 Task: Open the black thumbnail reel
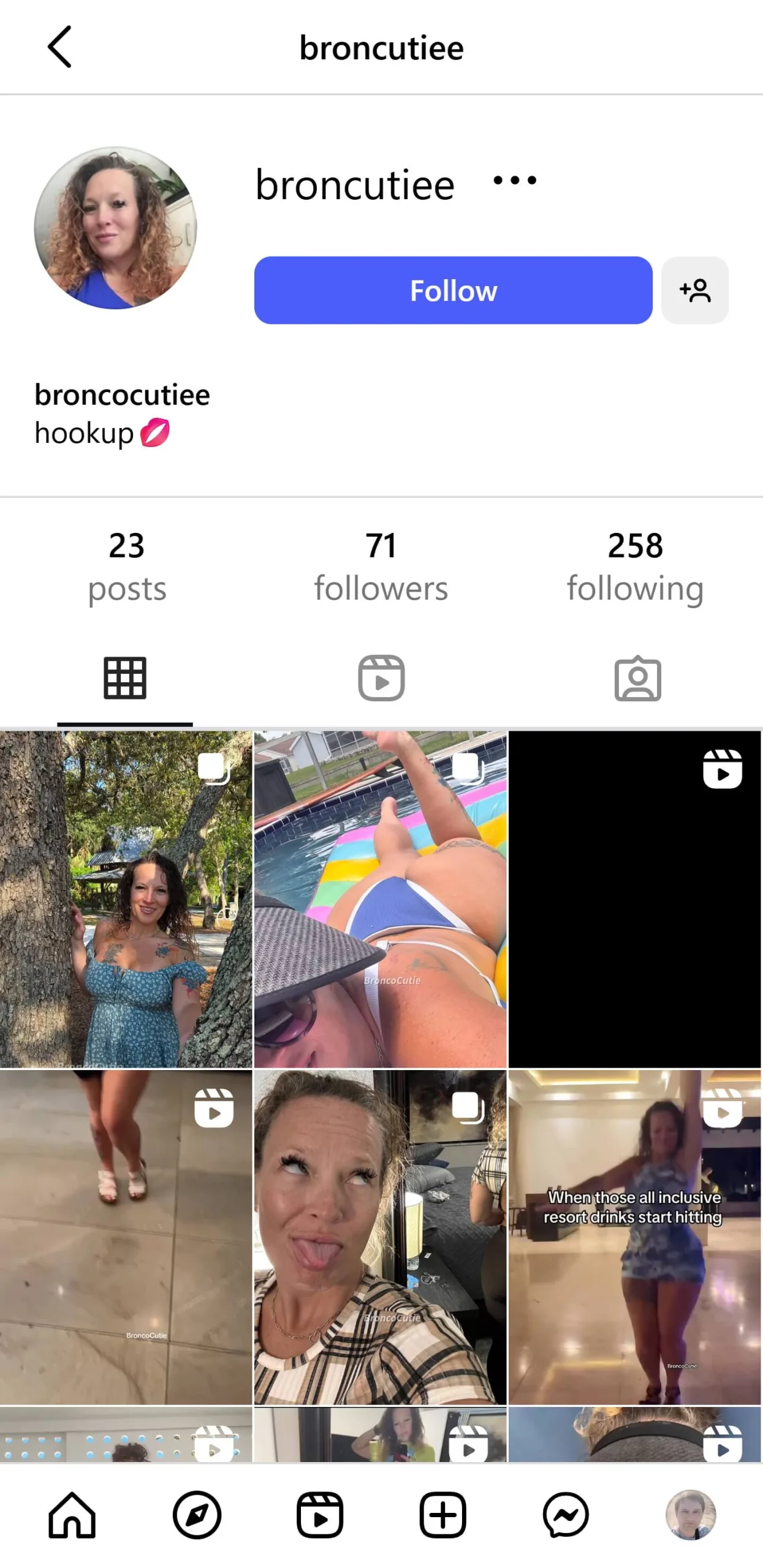[634, 897]
